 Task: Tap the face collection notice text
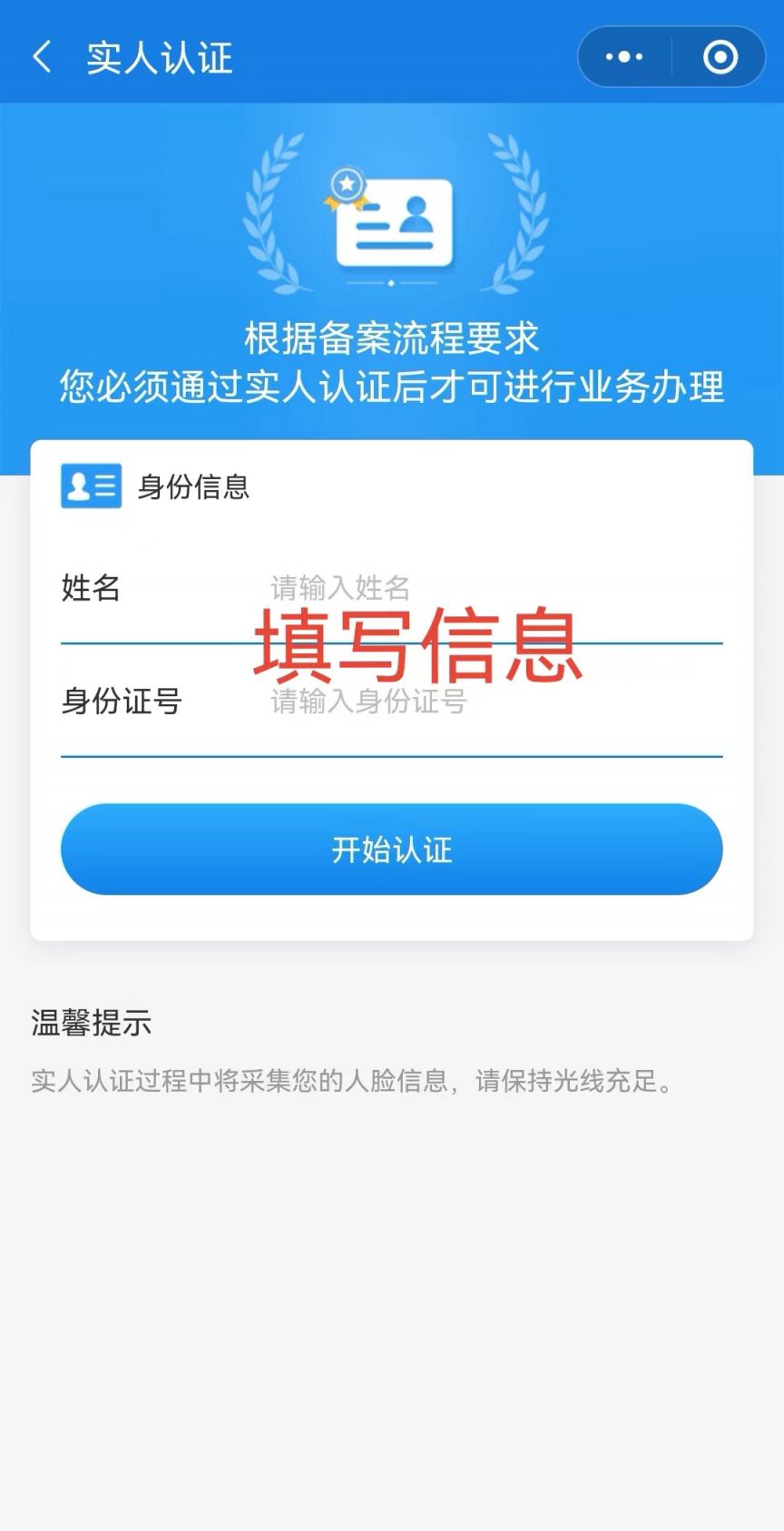[352, 1082]
